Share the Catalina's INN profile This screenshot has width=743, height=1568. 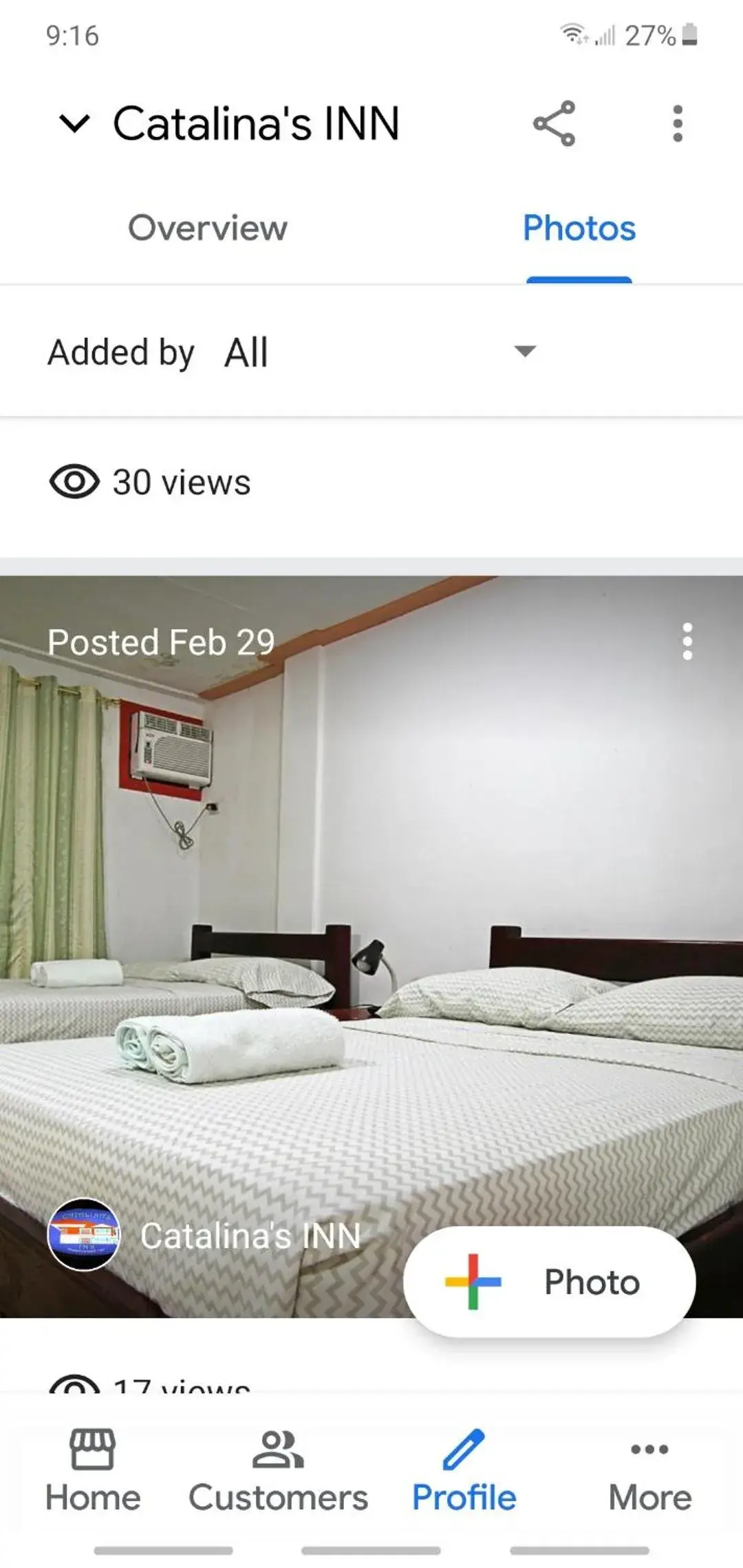coord(554,124)
